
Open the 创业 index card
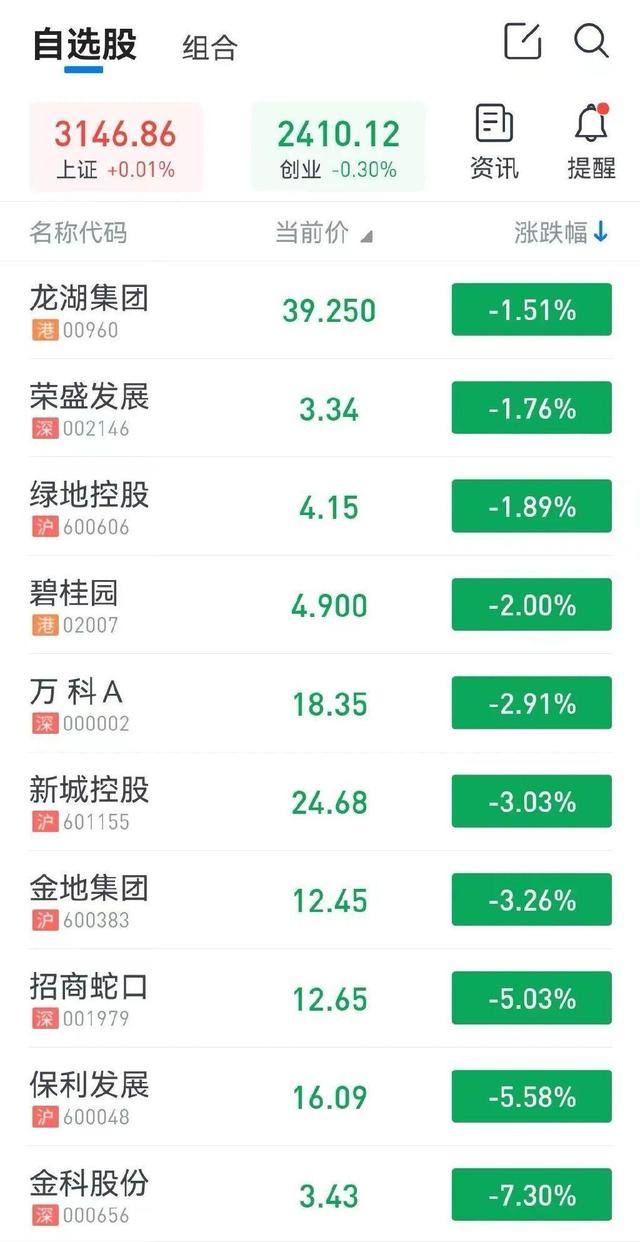[x=338, y=146]
